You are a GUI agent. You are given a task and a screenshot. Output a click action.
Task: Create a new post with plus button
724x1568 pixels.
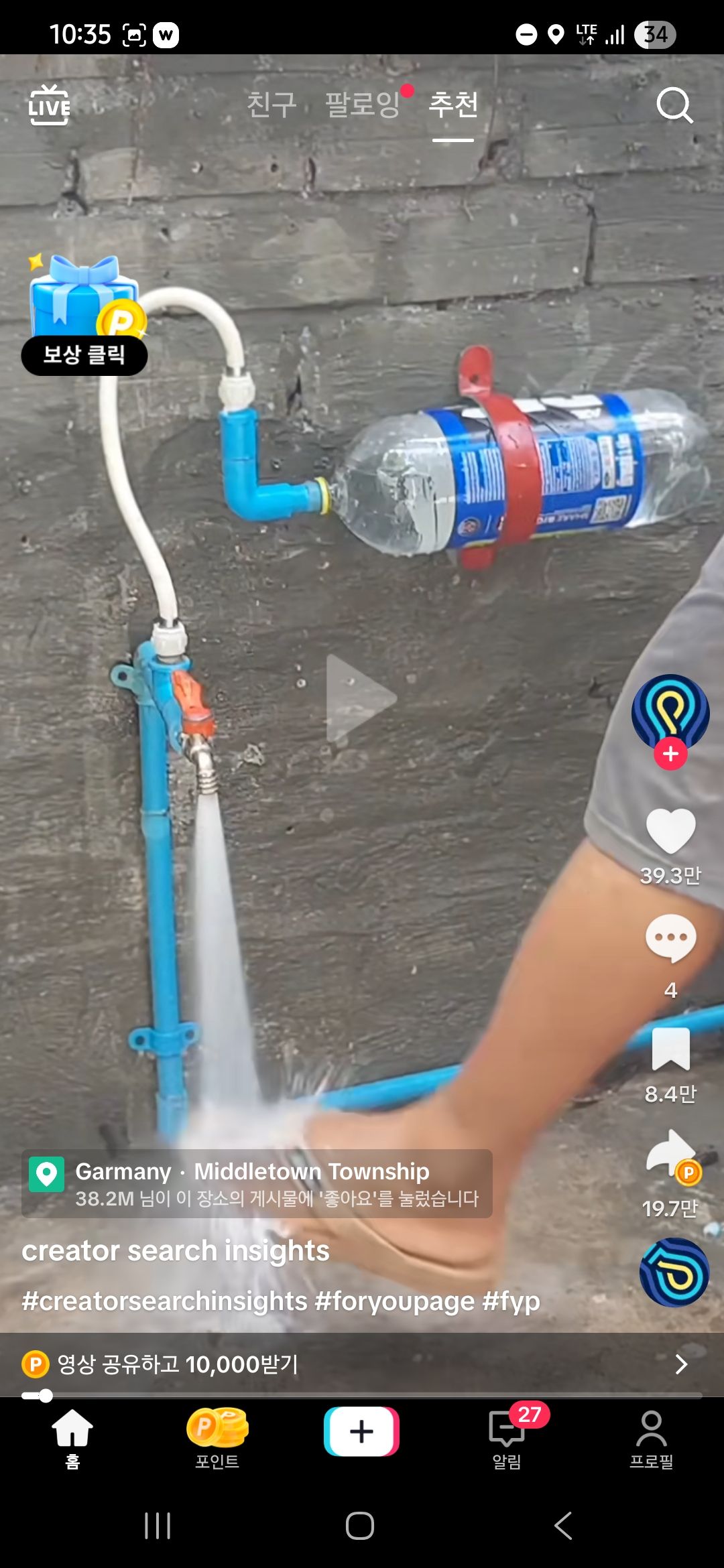pyautogui.click(x=361, y=1431)
